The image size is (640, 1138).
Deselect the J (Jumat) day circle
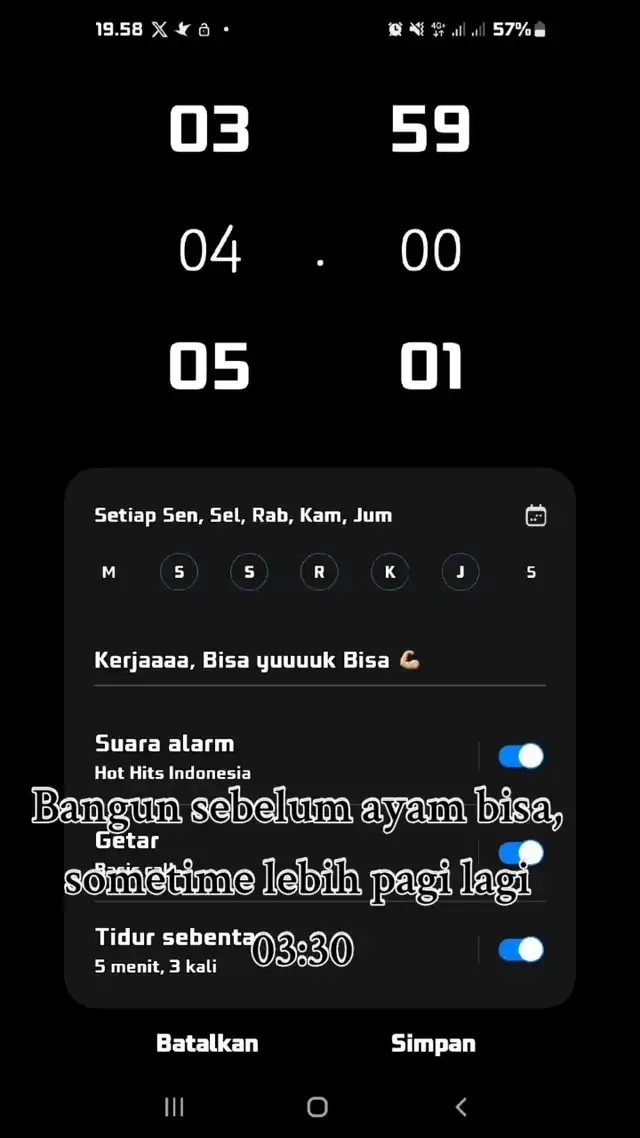460,572
